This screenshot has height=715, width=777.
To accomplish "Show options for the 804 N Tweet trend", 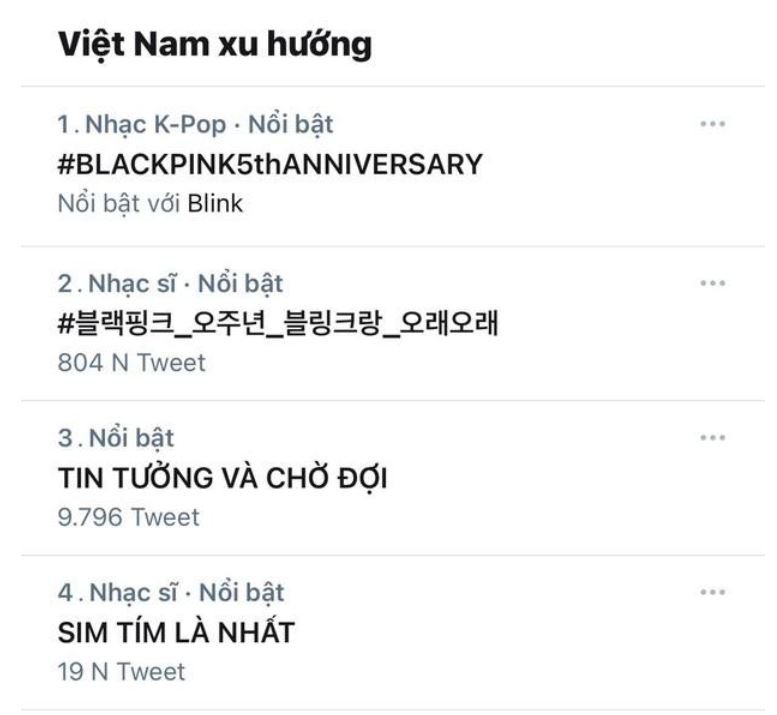I will click(x=712, y=283).
